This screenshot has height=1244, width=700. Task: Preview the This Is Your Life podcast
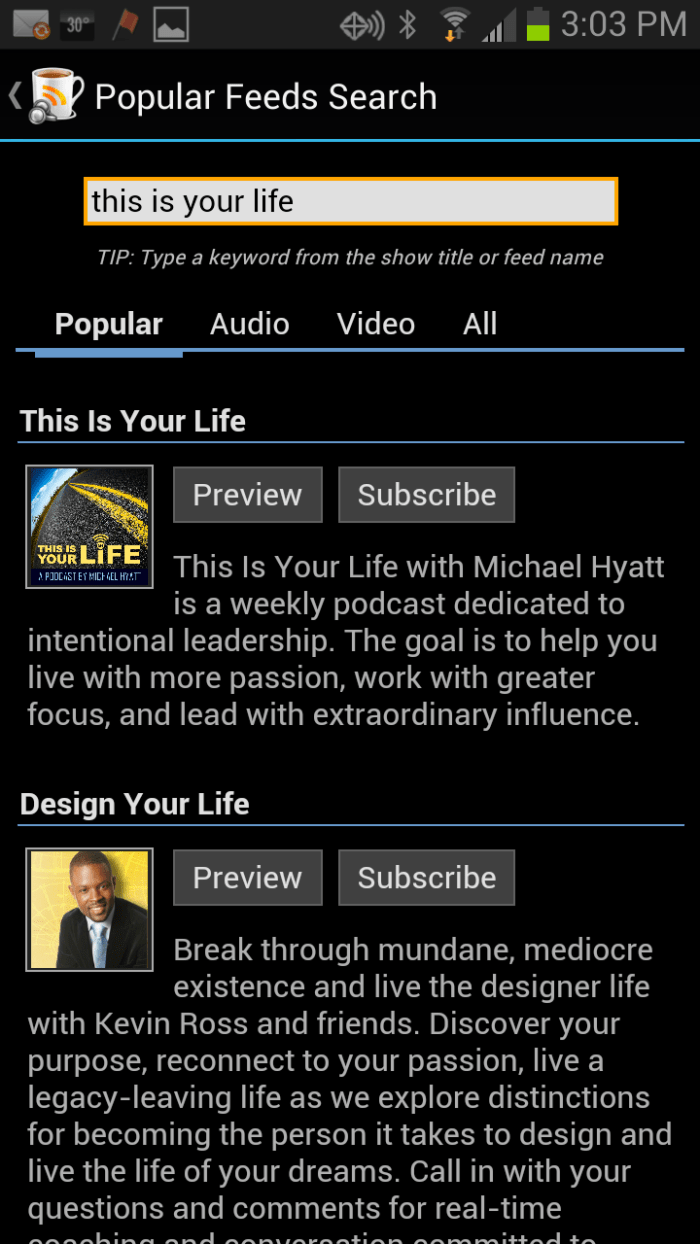pos(247,494)
